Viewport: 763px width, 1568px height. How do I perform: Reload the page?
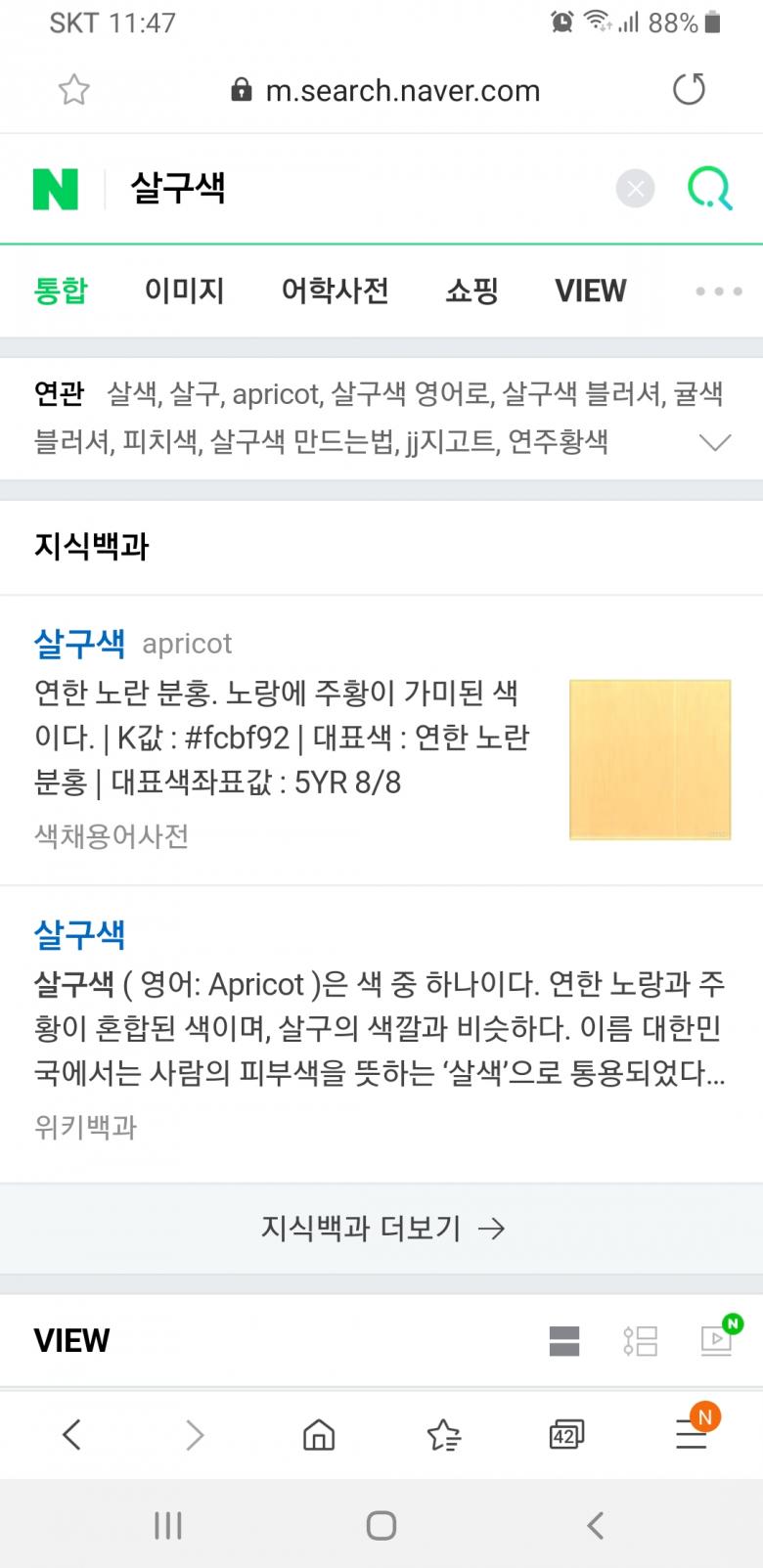(689, 90)
